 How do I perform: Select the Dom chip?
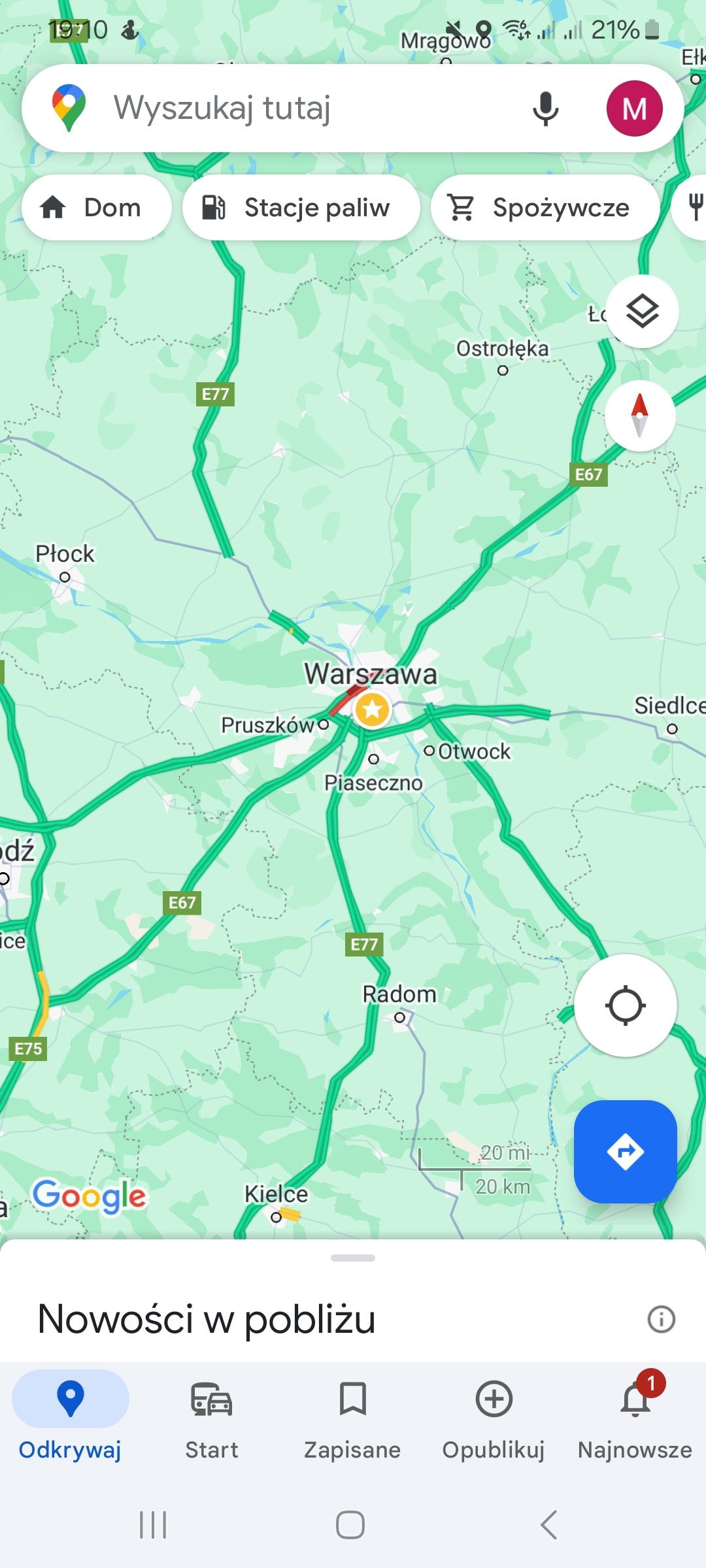click(x=96, y=208)
